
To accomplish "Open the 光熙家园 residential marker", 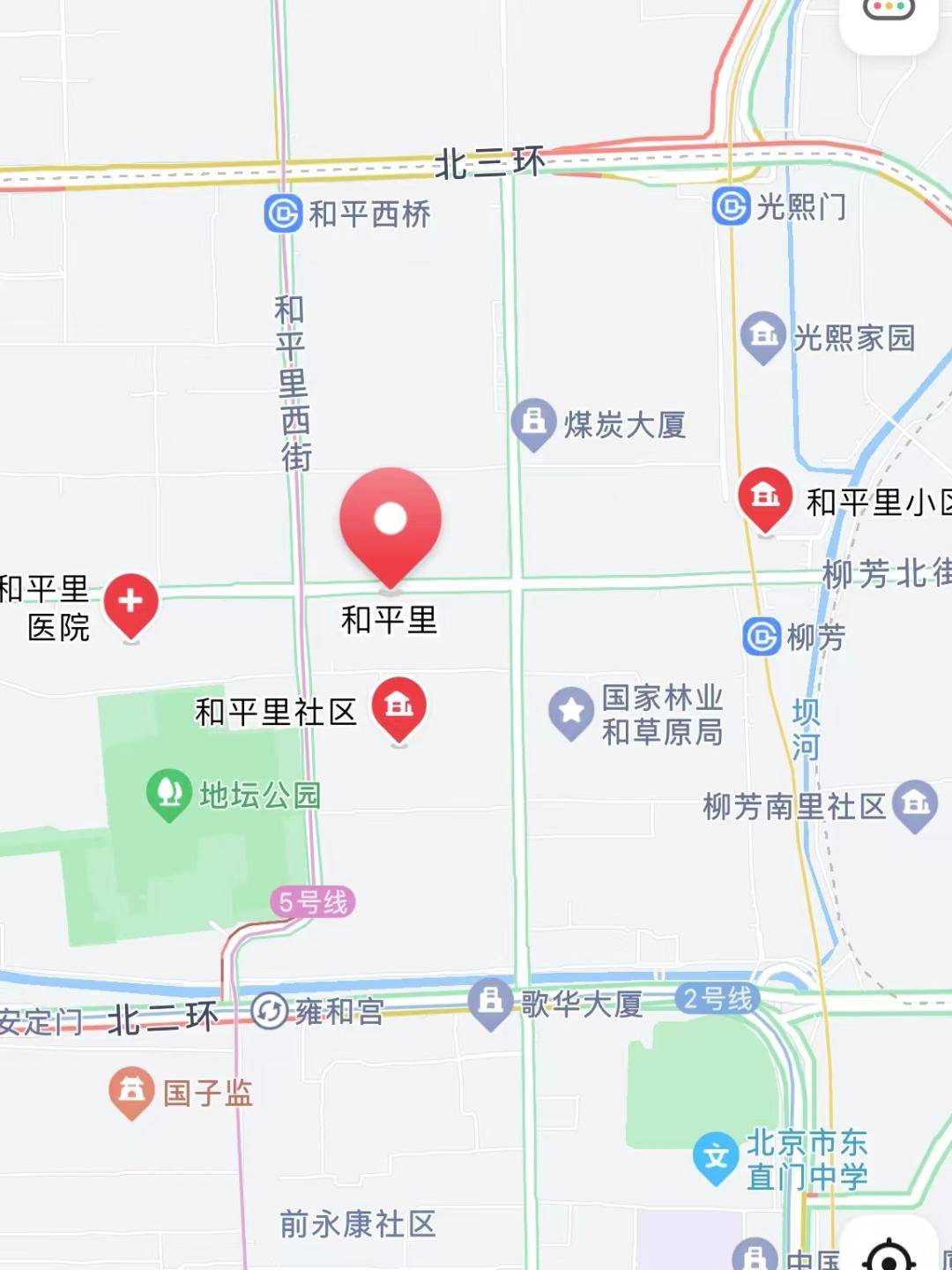I will click(x=763, y=335).
